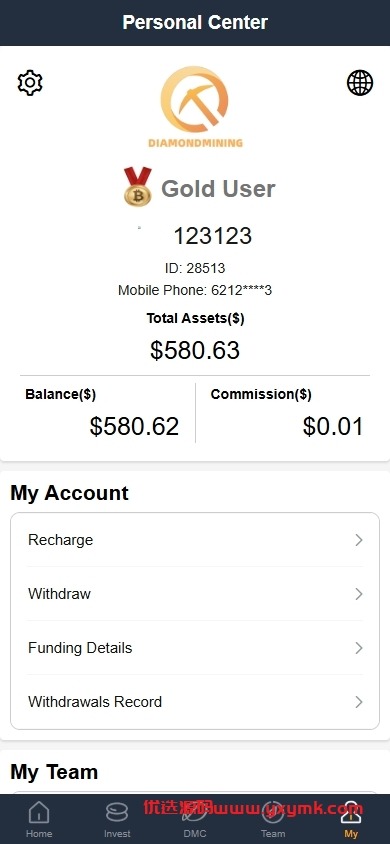
Task: View Funding Details
Action: 195,648
